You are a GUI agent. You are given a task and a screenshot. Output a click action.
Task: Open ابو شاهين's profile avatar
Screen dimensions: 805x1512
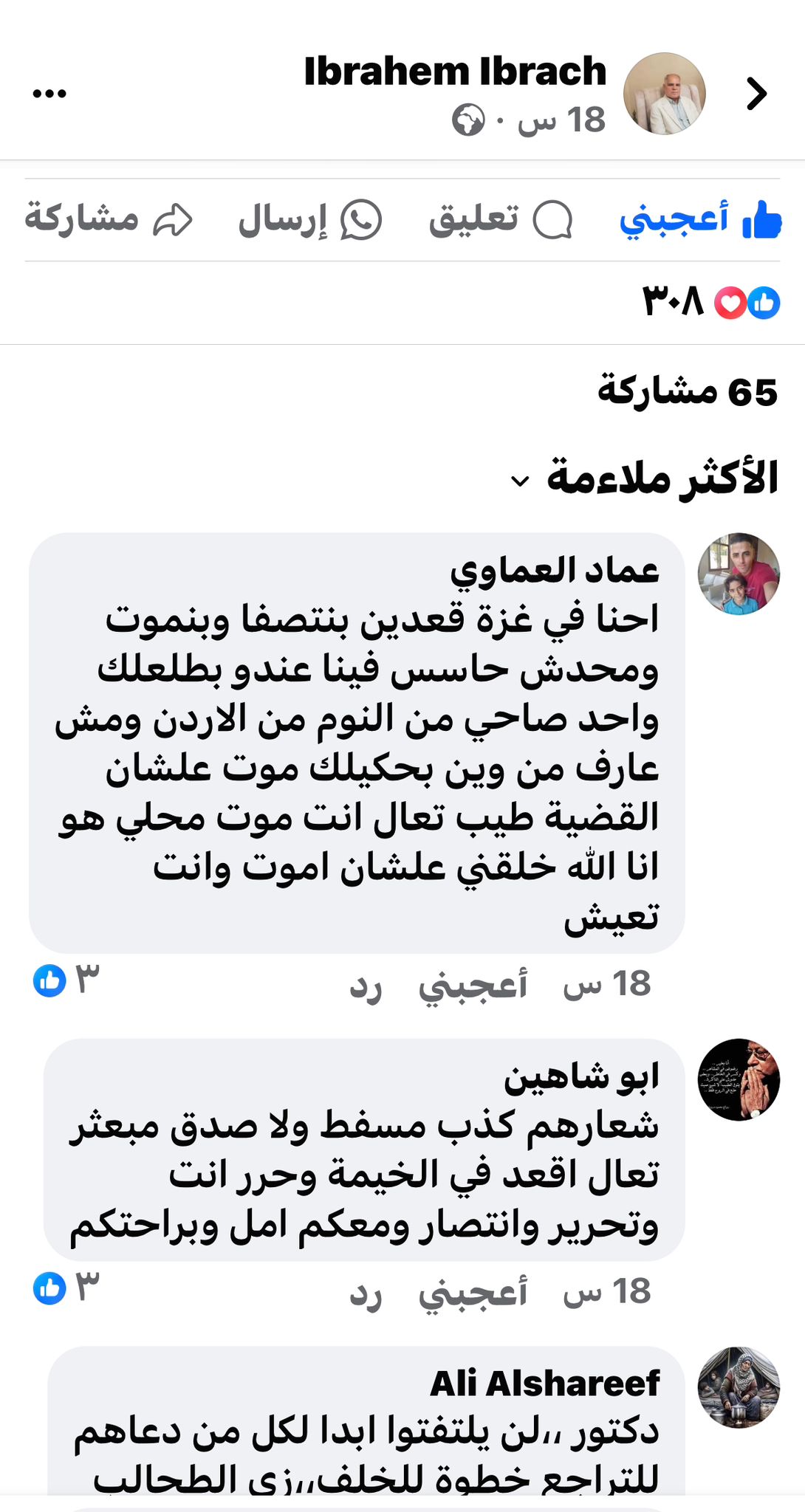point(739,1080)
